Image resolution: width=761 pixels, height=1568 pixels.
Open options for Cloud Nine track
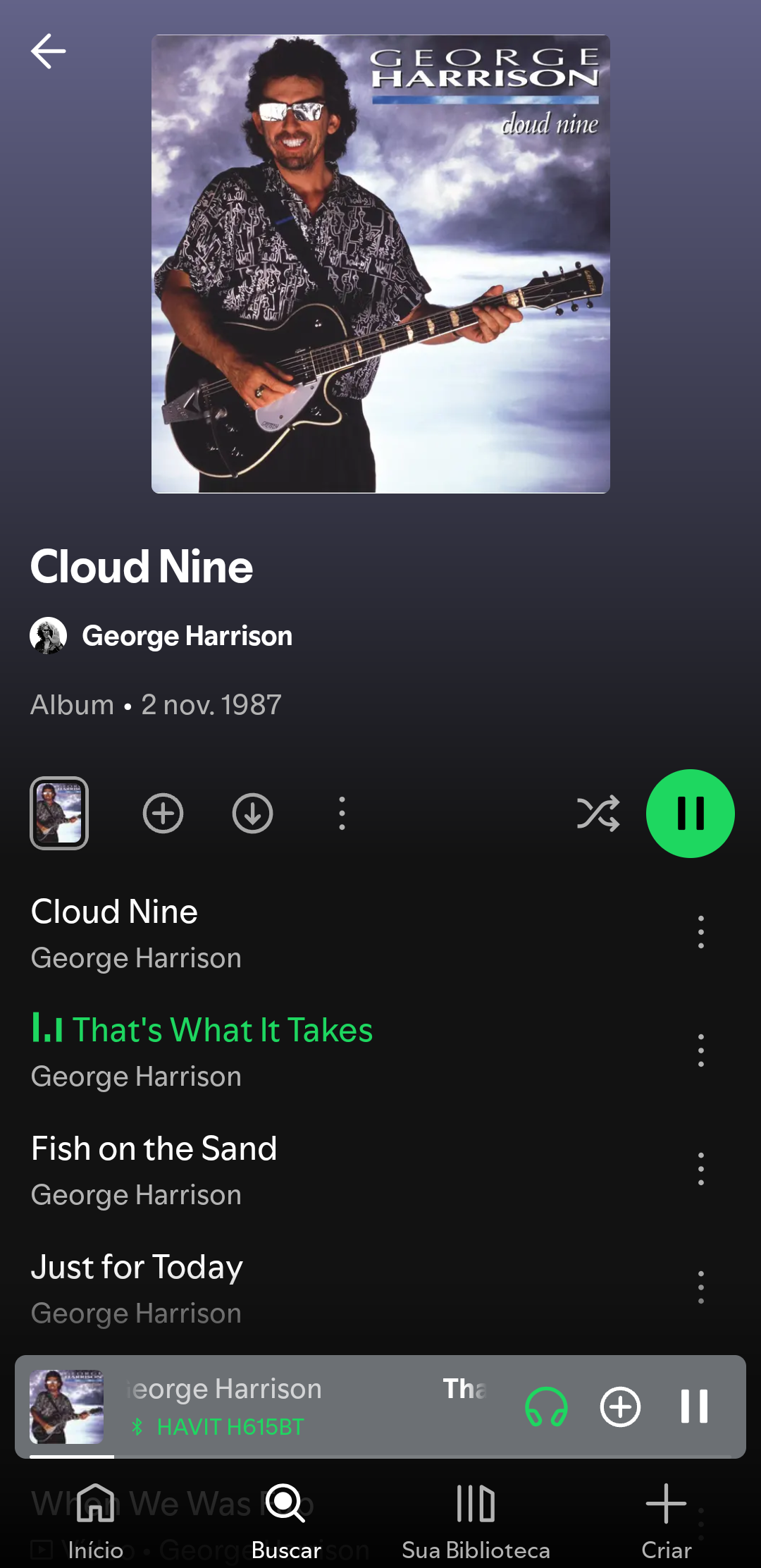click(x=700, y=932)
